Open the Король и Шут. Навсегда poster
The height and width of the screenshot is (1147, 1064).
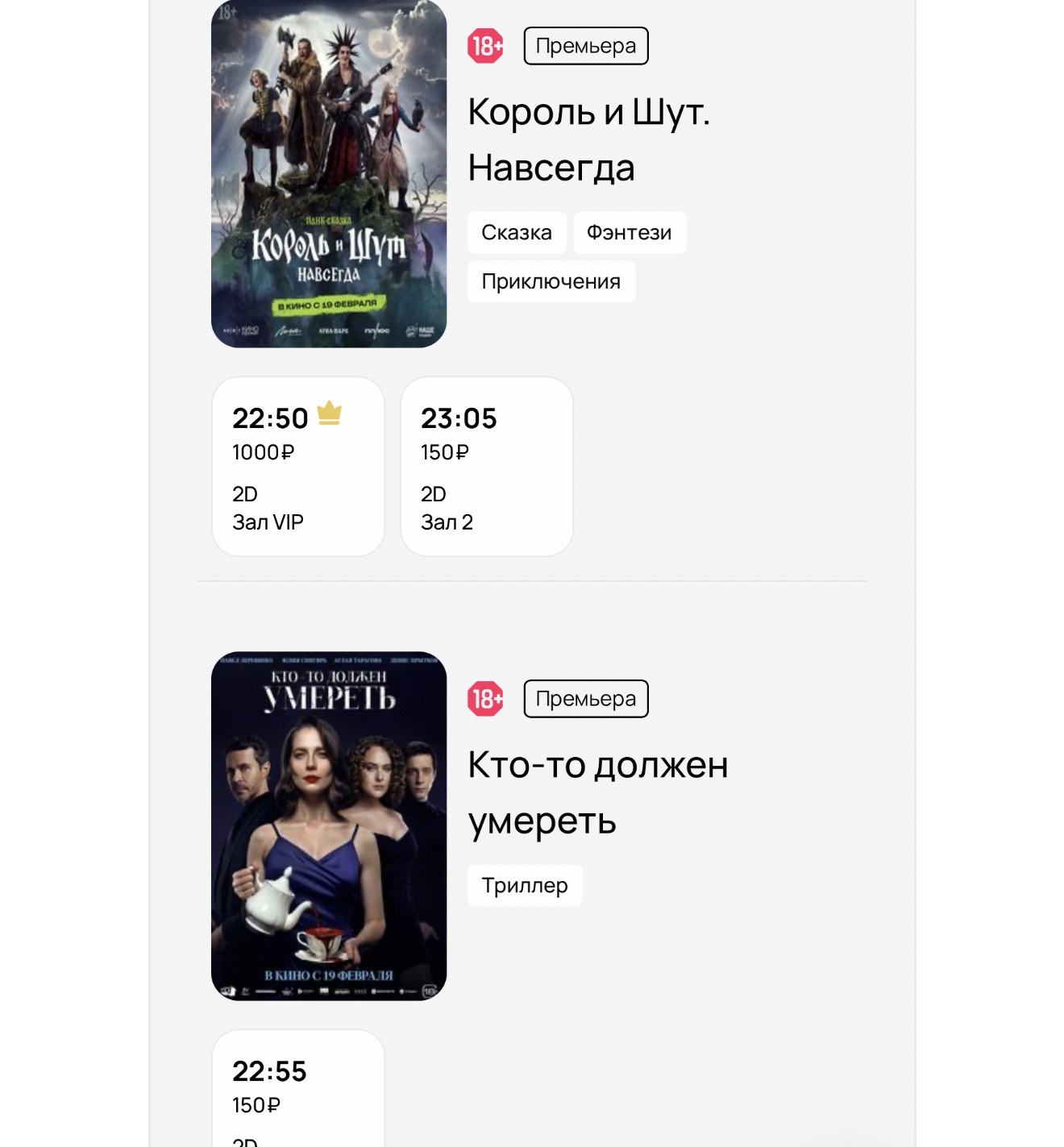(x=329, y=174)
